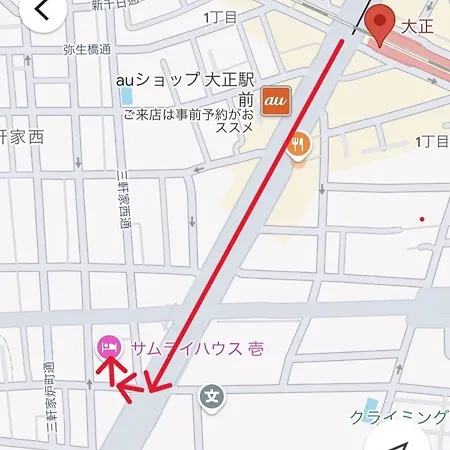Go back using the top-left arrow
450x450 pixels.
42,12
